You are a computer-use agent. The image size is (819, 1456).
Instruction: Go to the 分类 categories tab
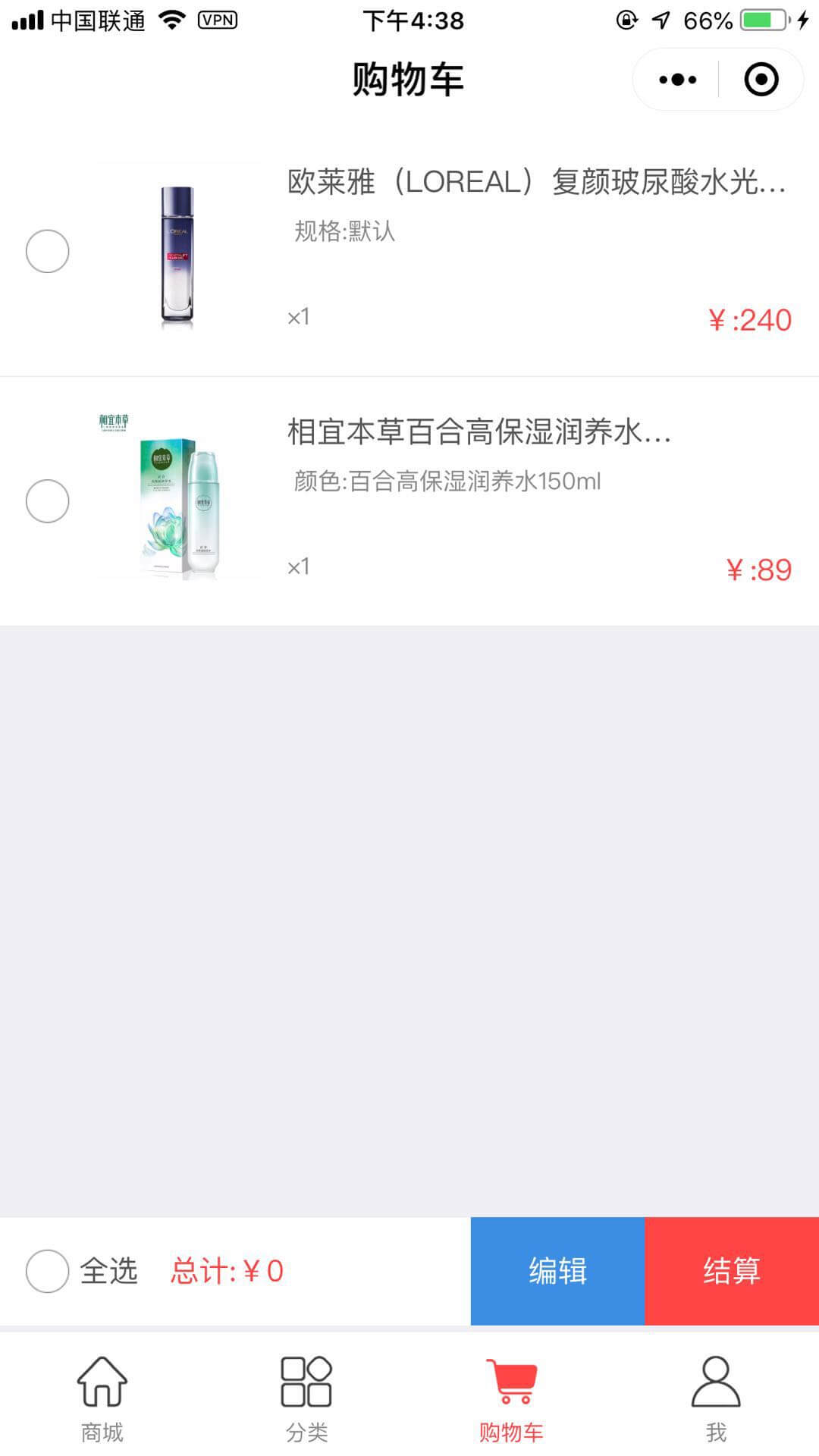pos(306,1397)
